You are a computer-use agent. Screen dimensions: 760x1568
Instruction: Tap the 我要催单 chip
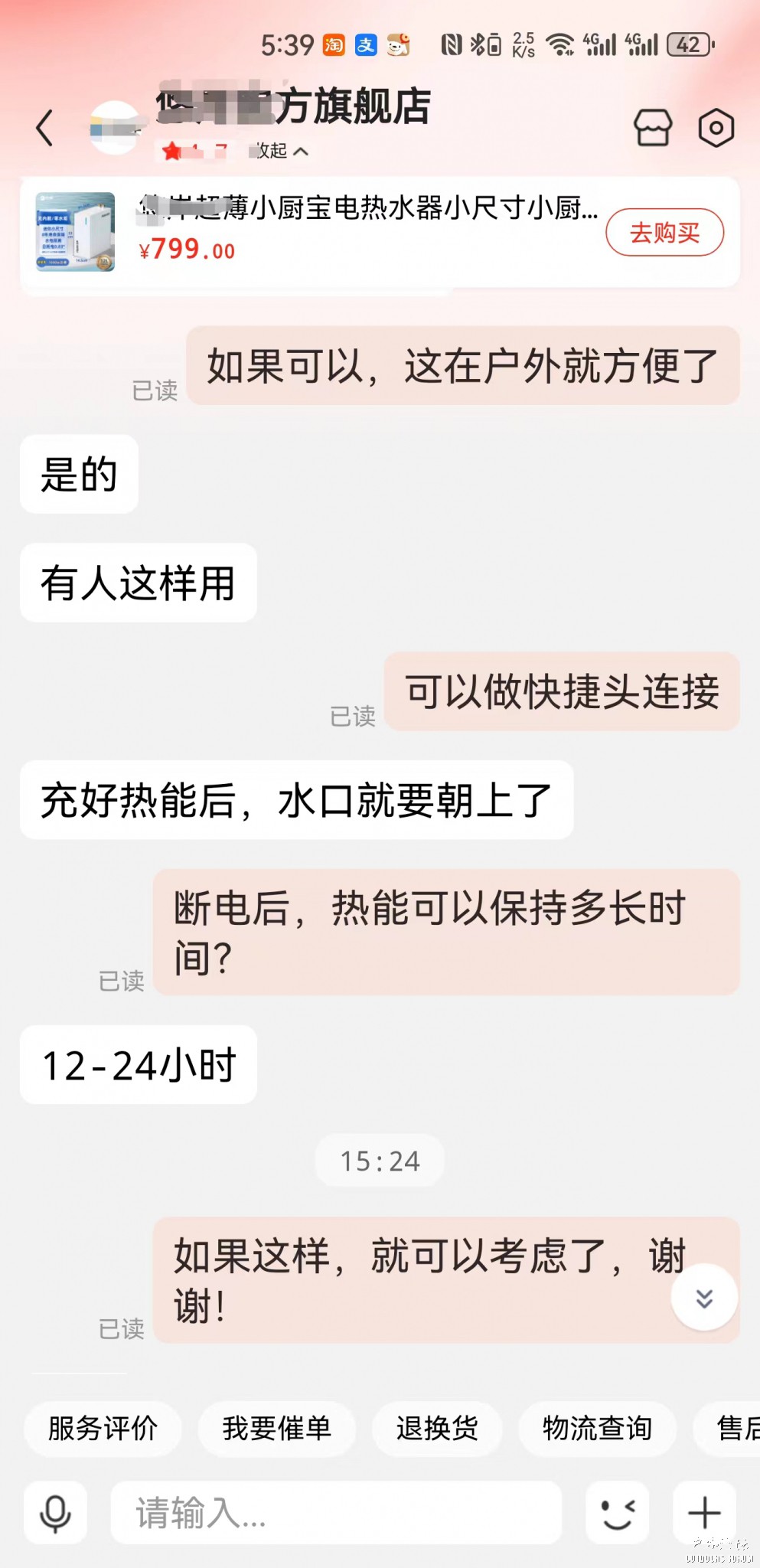click(276, 1428)
